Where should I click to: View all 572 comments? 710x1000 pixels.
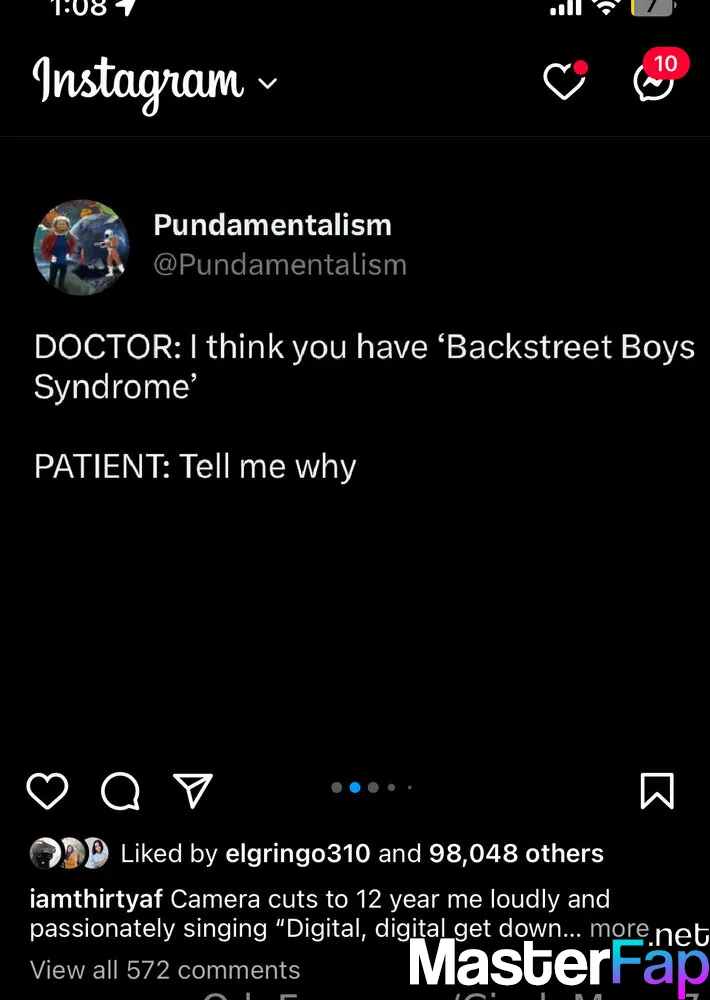tap(165, 969)
